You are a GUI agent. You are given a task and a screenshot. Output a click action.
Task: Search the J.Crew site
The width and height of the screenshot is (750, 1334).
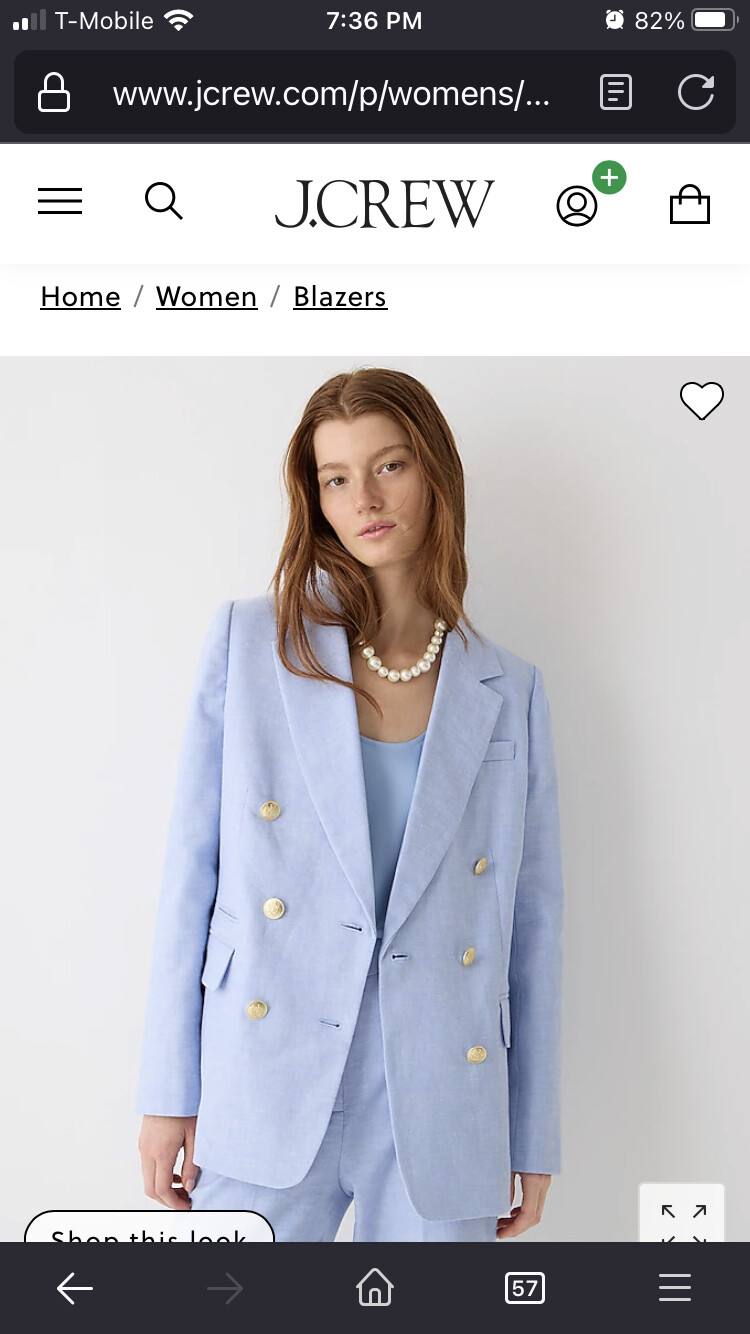pyautogui.click(x=163, y=202)
